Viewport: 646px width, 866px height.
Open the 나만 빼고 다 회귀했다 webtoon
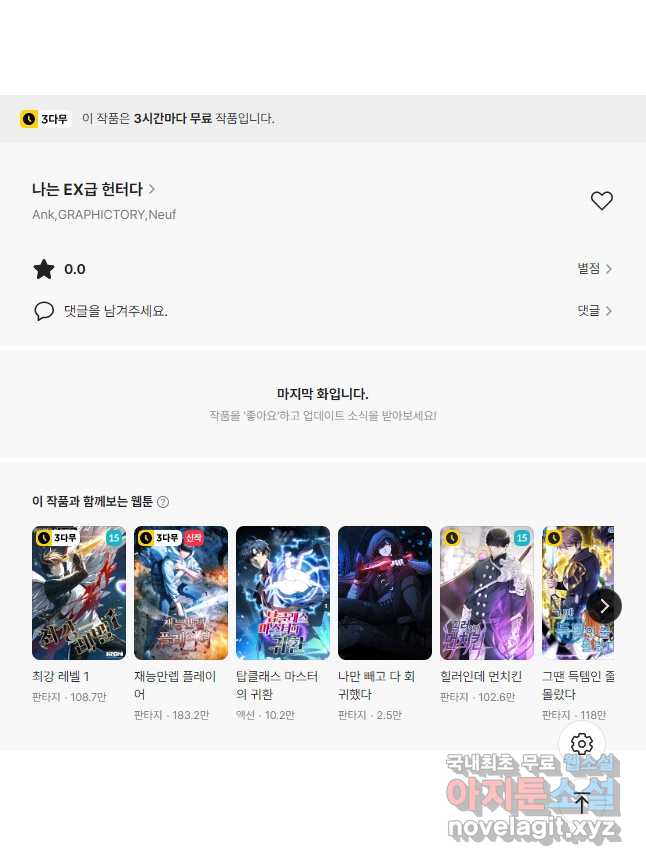(x=385, y=593)
